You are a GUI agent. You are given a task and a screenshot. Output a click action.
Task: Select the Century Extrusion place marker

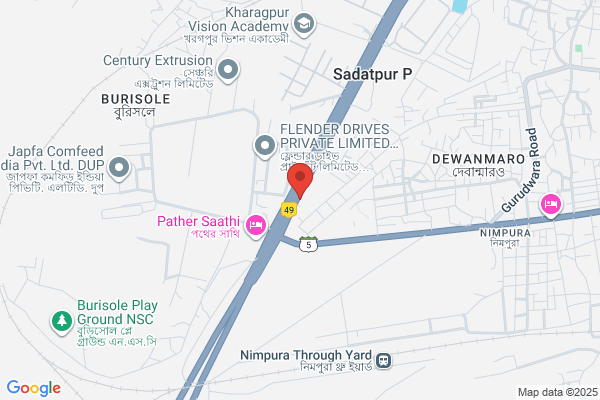point(228,71)
